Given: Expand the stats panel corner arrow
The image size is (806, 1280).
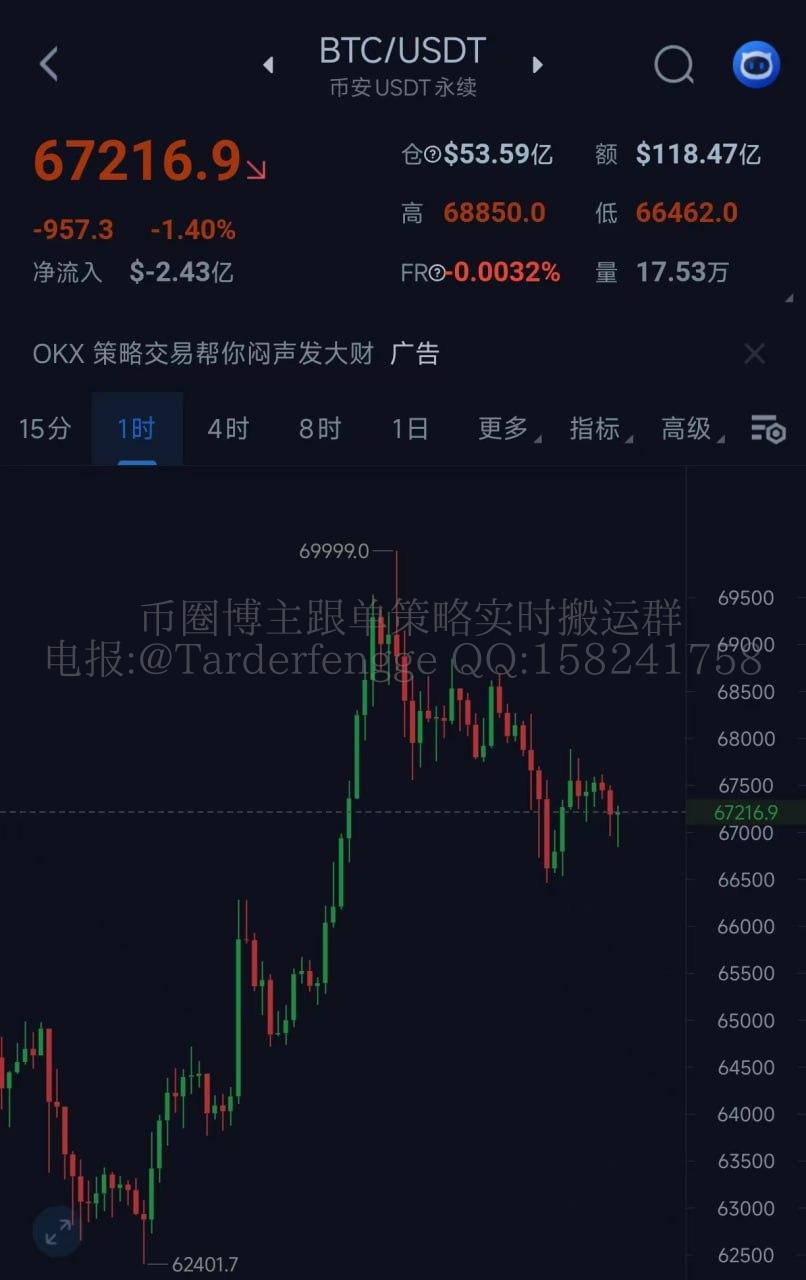Looking at the screenshot, I should [792, 298].
